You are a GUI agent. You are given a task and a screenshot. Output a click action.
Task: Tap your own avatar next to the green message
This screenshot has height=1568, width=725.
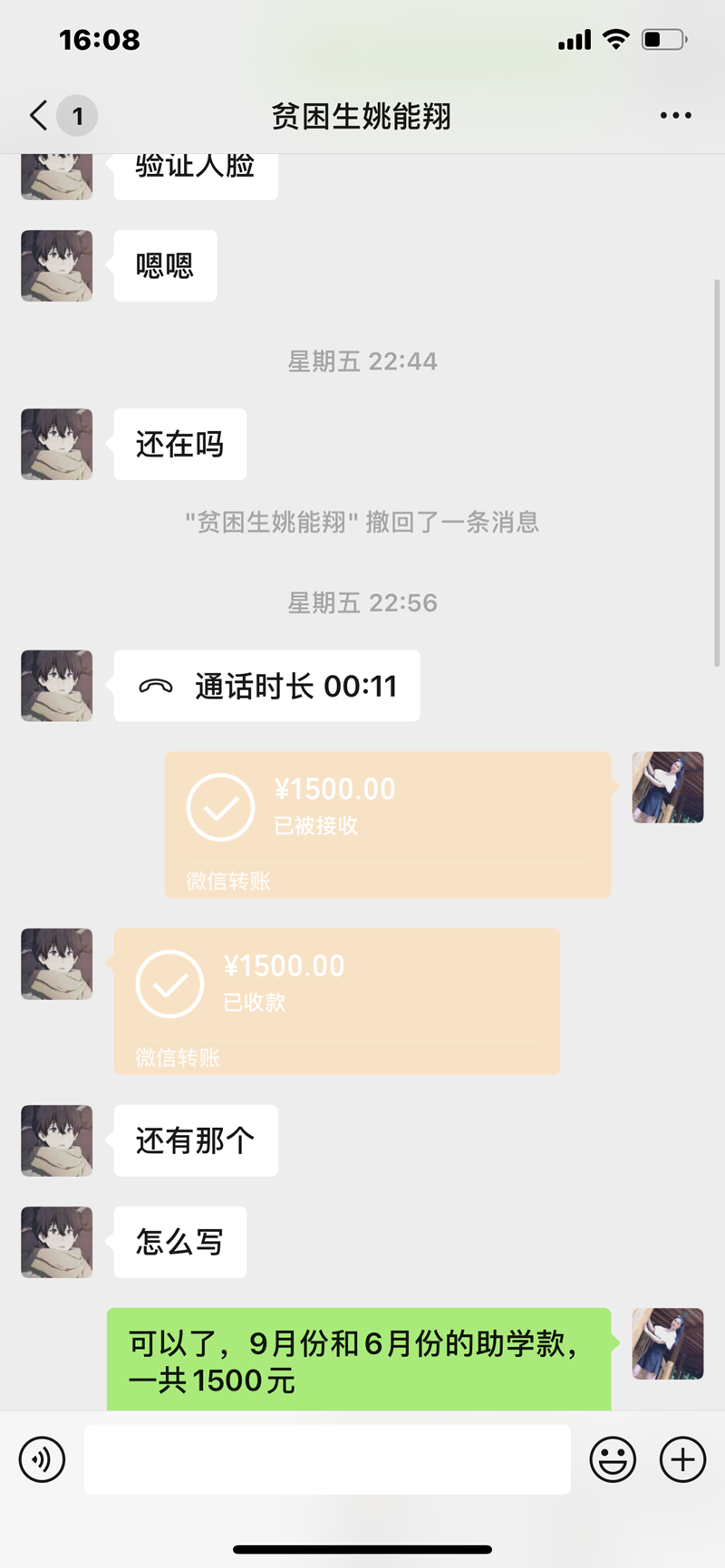pos(667,1344)
